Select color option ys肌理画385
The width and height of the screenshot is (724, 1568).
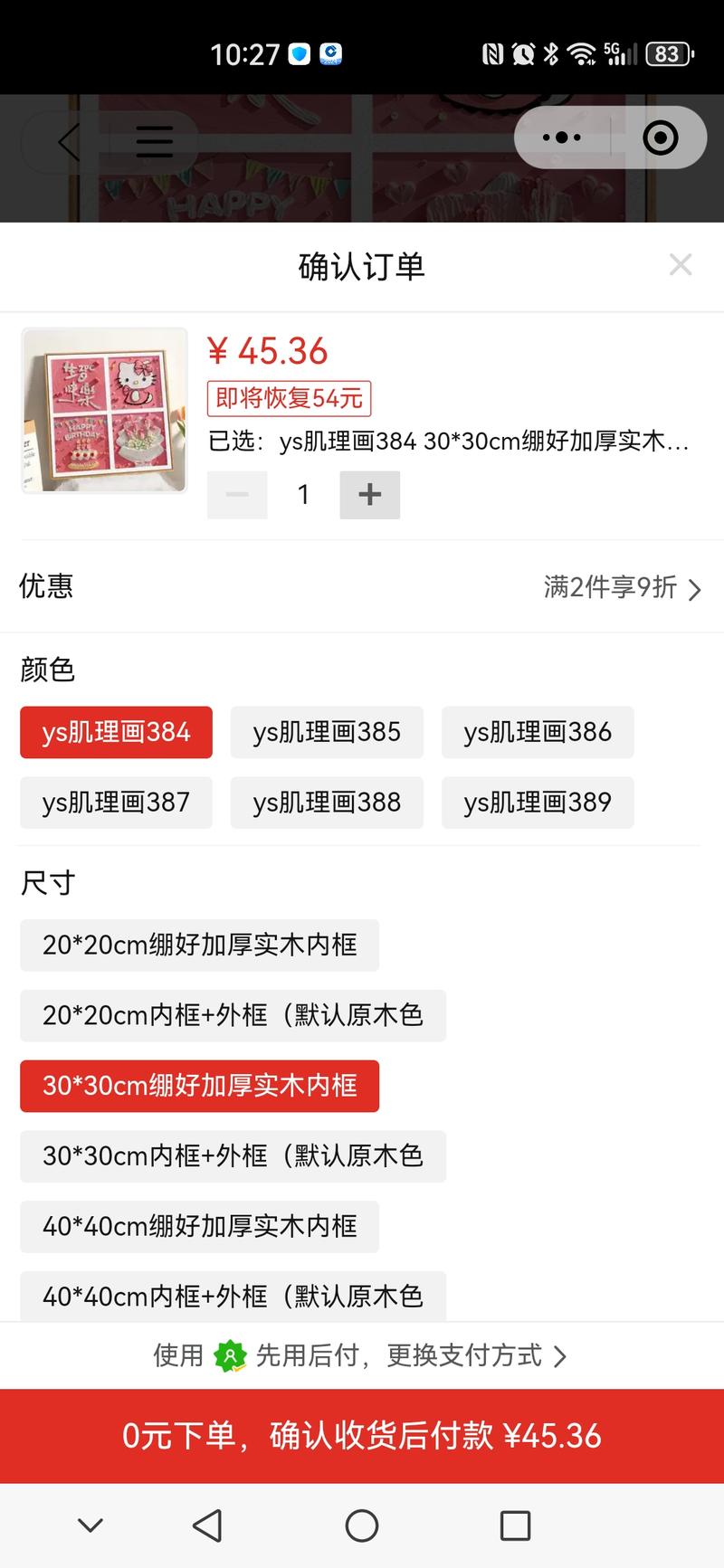pos(327,733)
